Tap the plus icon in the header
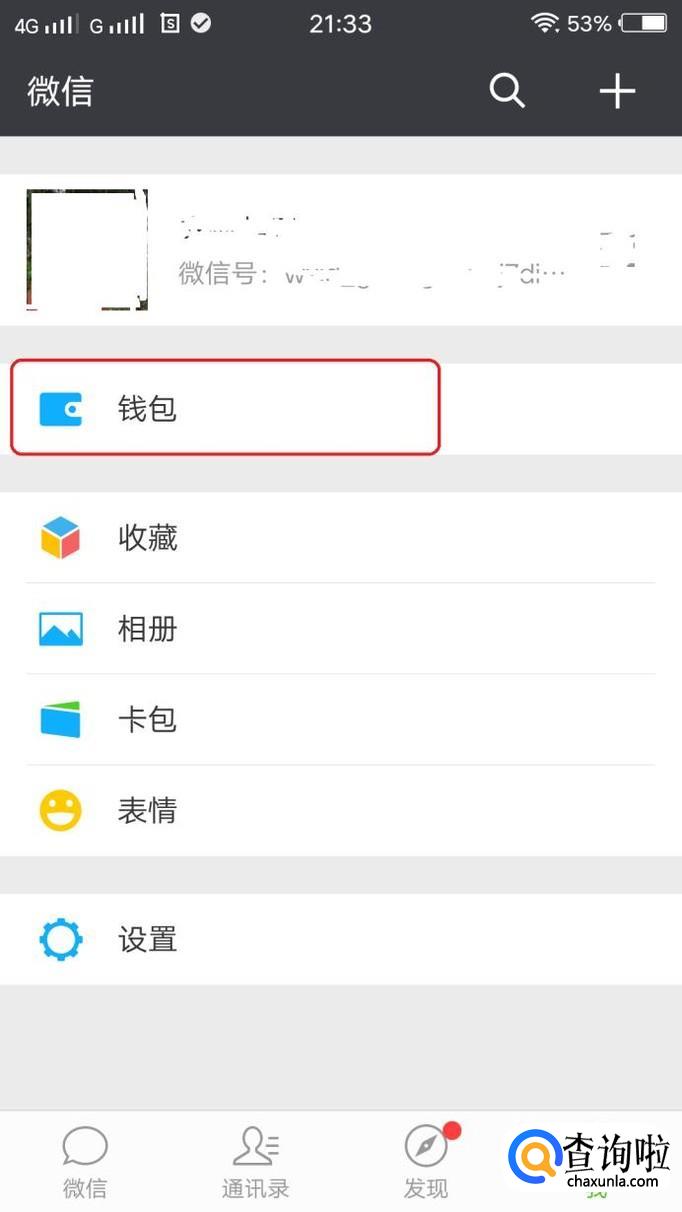 point(617,92)
